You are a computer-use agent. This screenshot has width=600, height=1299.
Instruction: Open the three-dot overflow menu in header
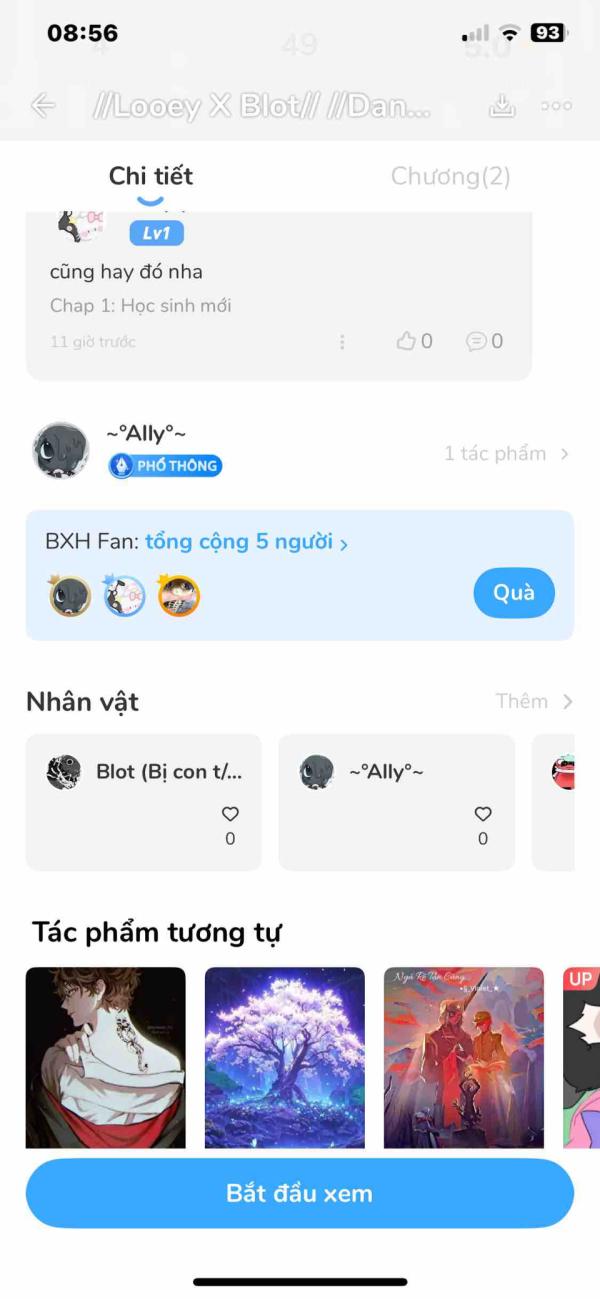[556, 106]
